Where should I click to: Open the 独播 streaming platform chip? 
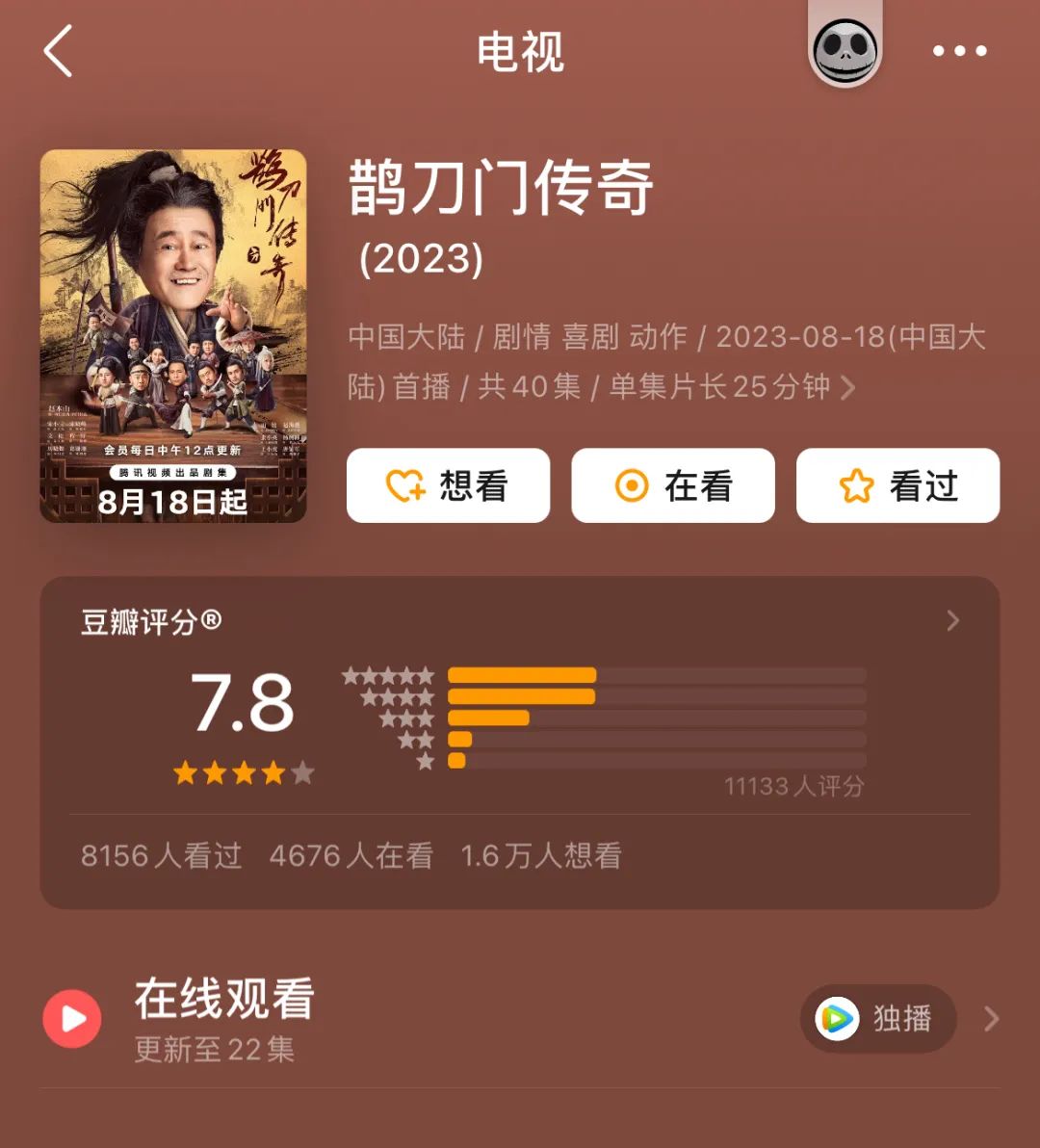tap(877, 1019)
